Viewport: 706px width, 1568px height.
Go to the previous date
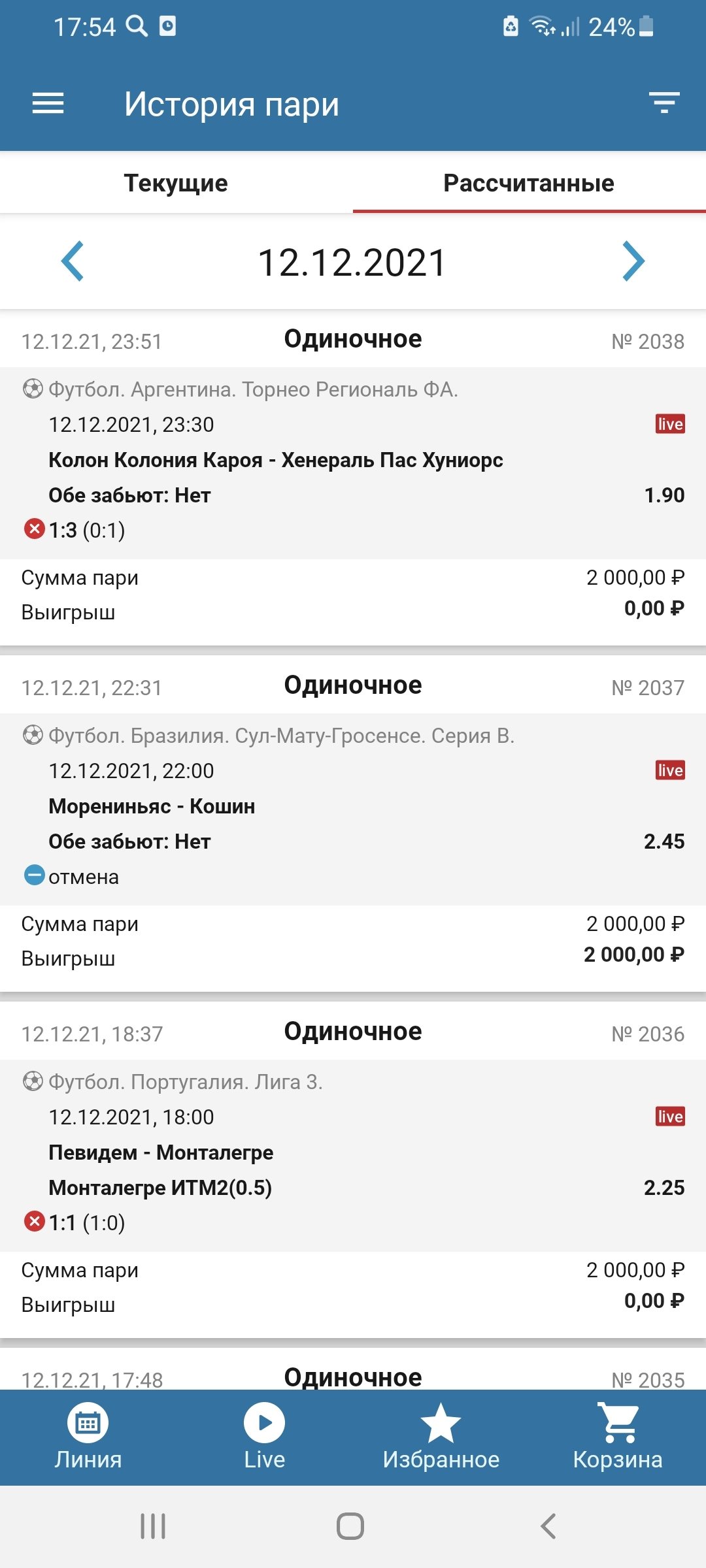(x=73, y=261)
